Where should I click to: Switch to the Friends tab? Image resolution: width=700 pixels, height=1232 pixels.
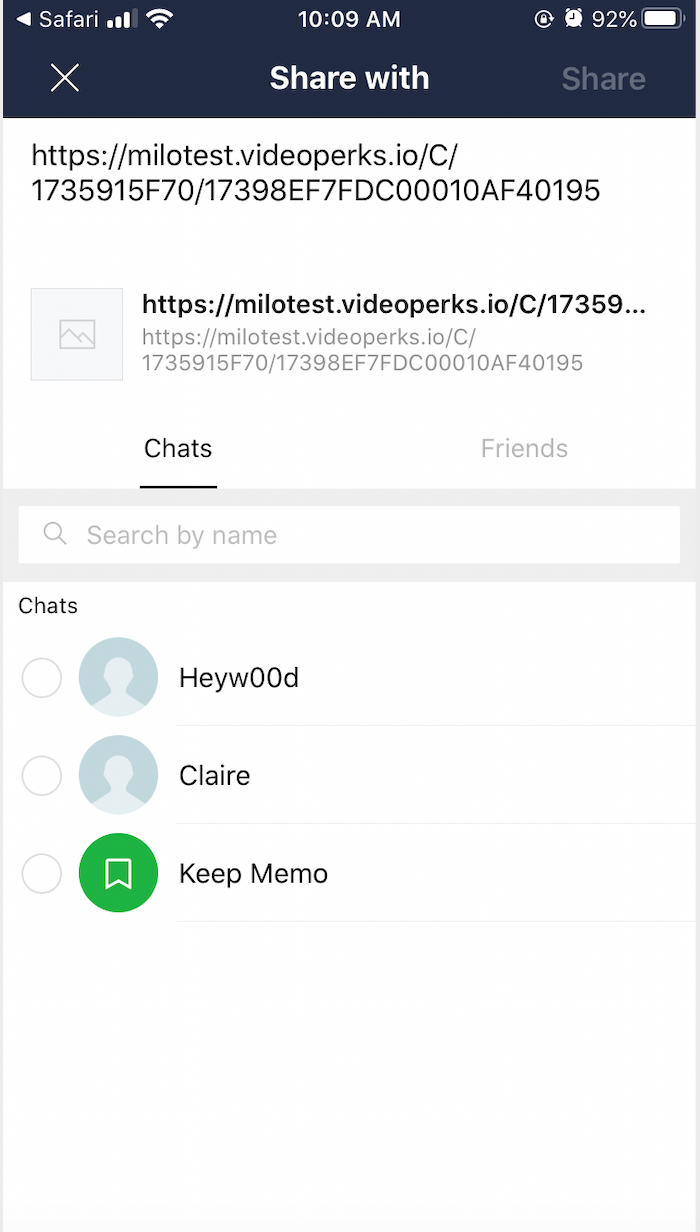tap(524, 449)
